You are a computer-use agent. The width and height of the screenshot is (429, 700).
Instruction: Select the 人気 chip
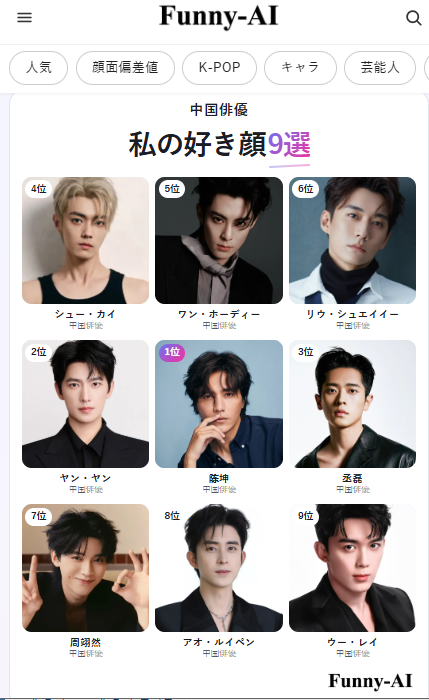(38, 68)
